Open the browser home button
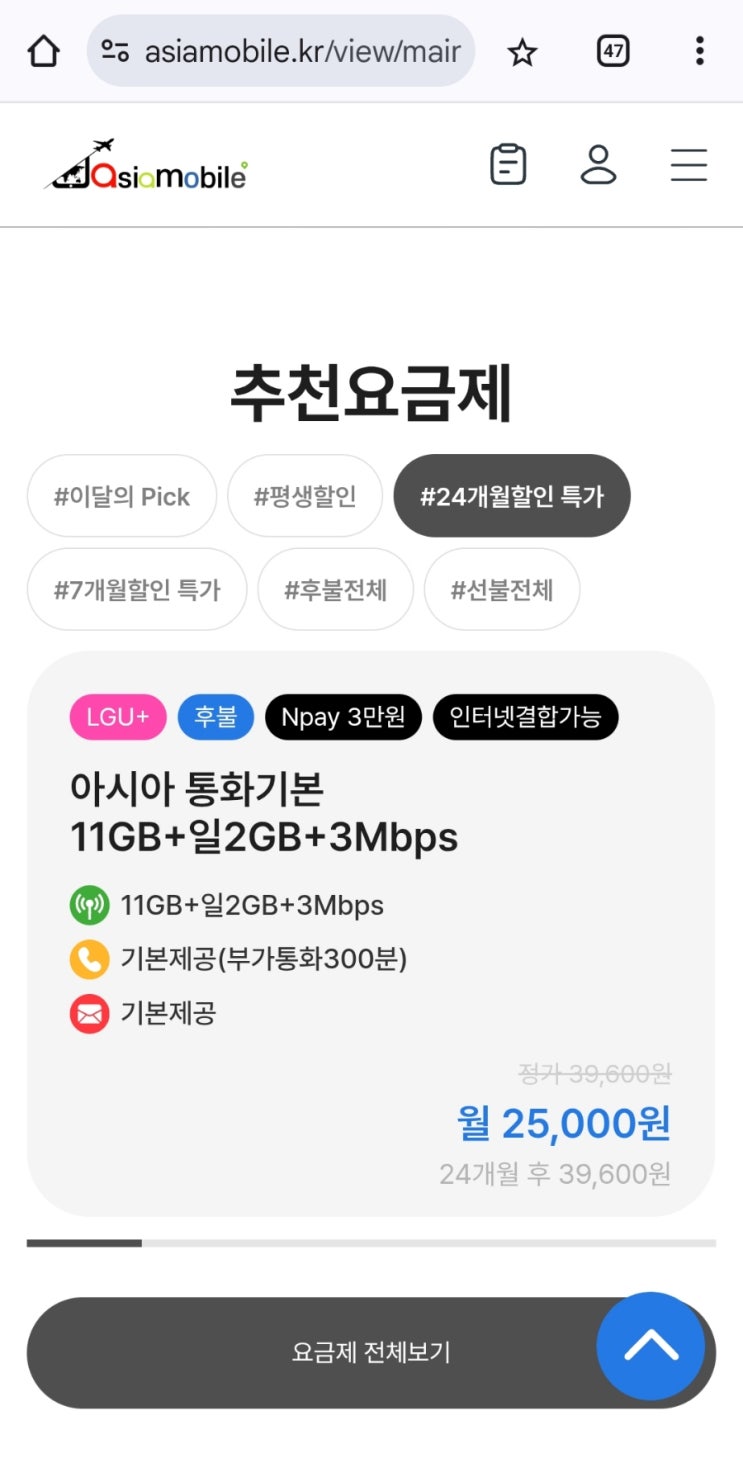Screen dimensions: 743x1472 pos(43,51)
